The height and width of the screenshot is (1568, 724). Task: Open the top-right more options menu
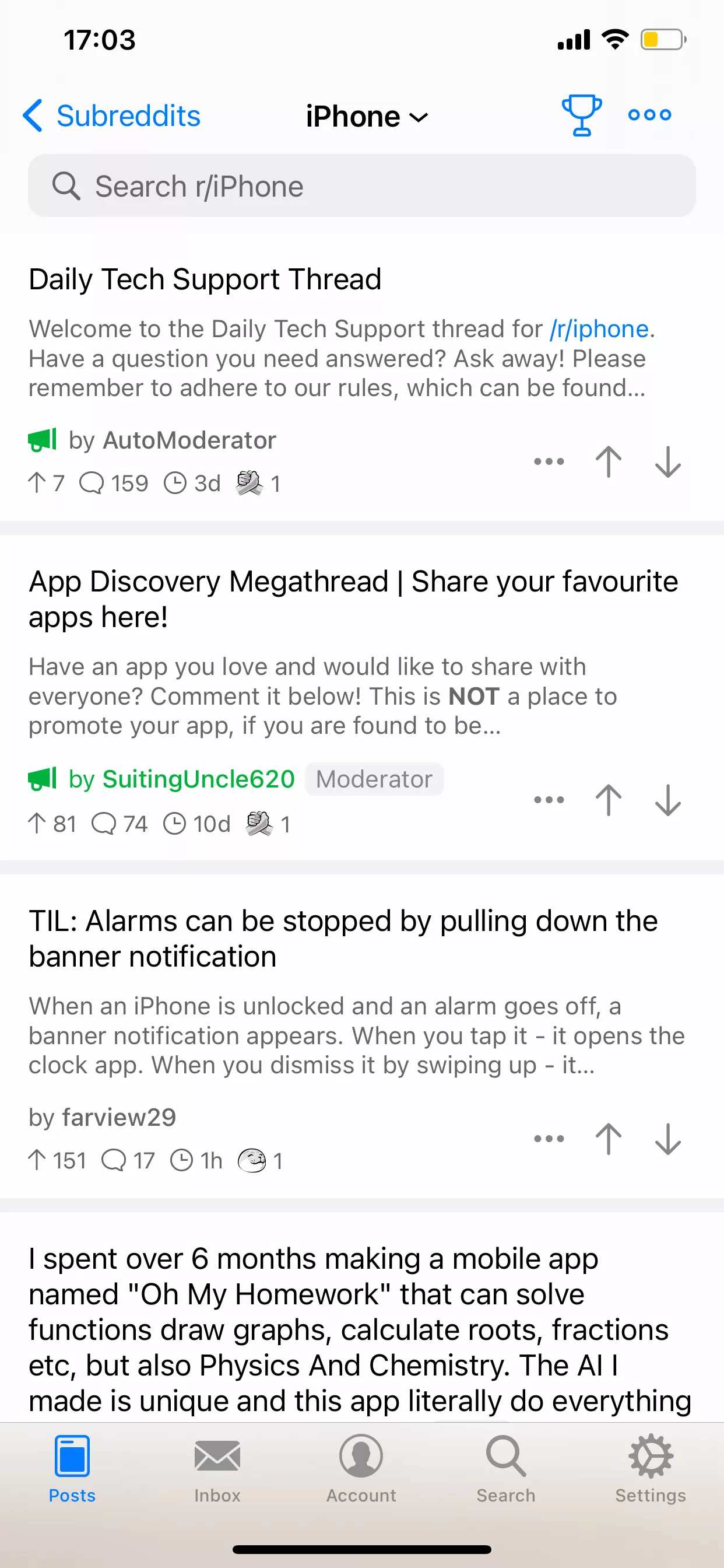click(650, 114)
